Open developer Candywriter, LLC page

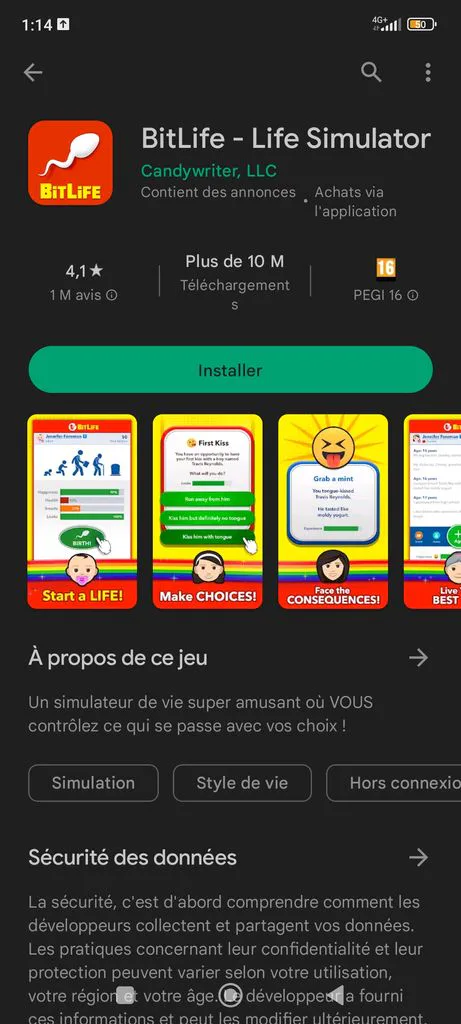click(209, 171)
